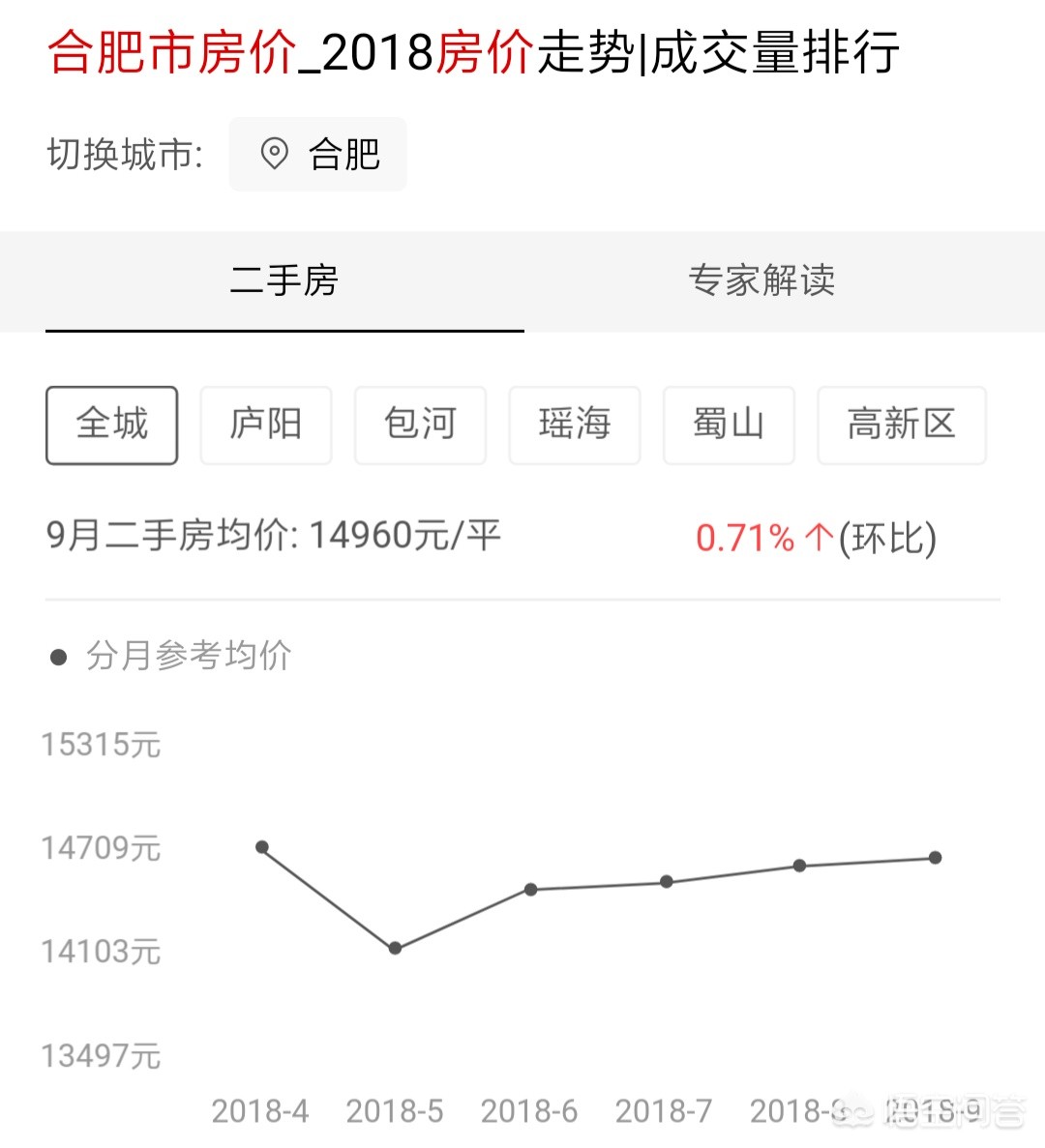This screenshot has width=1045, height=1148.
Task: Select the 包河 district filter
Action: [420, 425]
